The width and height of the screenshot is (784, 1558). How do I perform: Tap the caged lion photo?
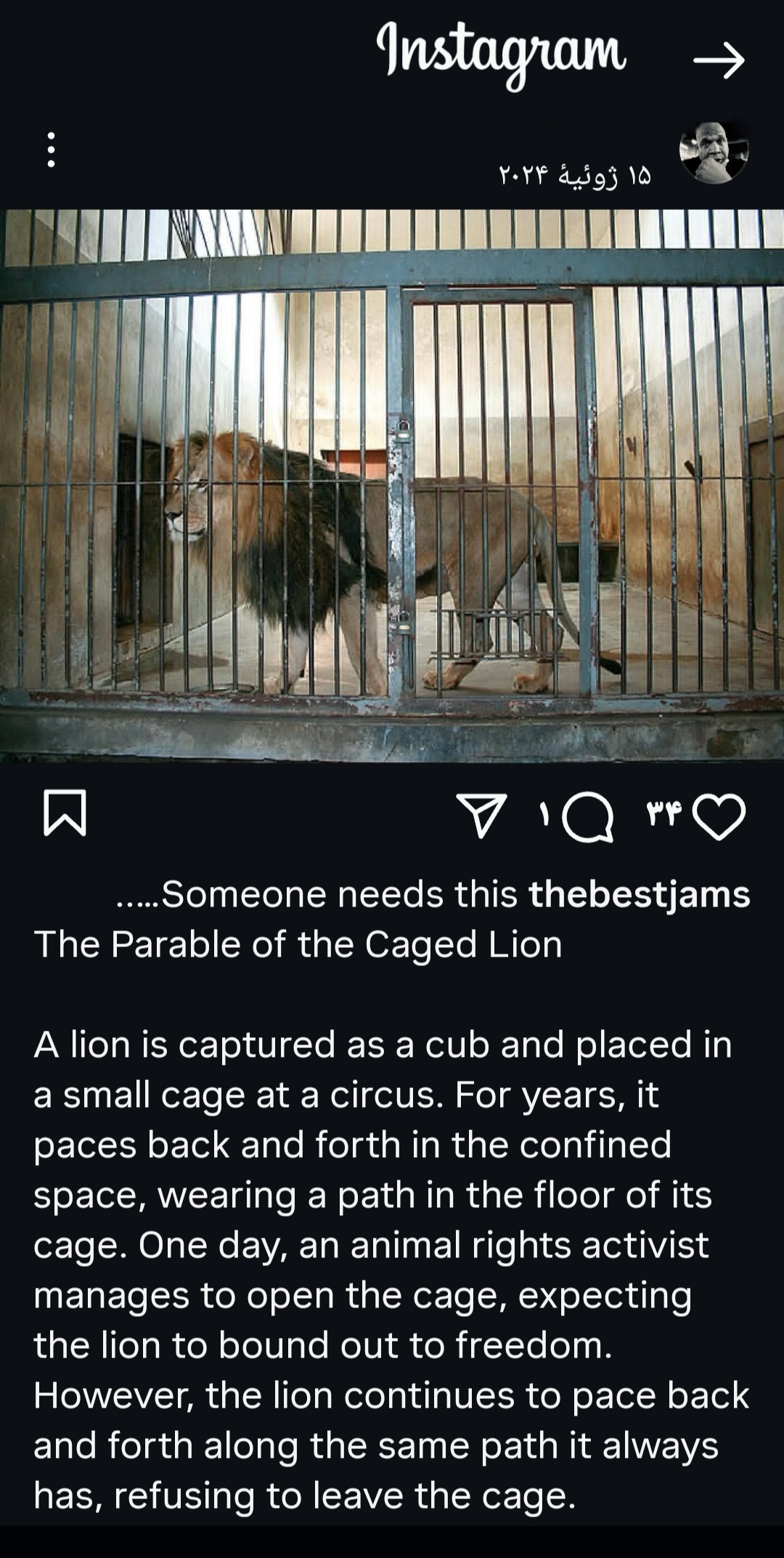tap(392, 485)
